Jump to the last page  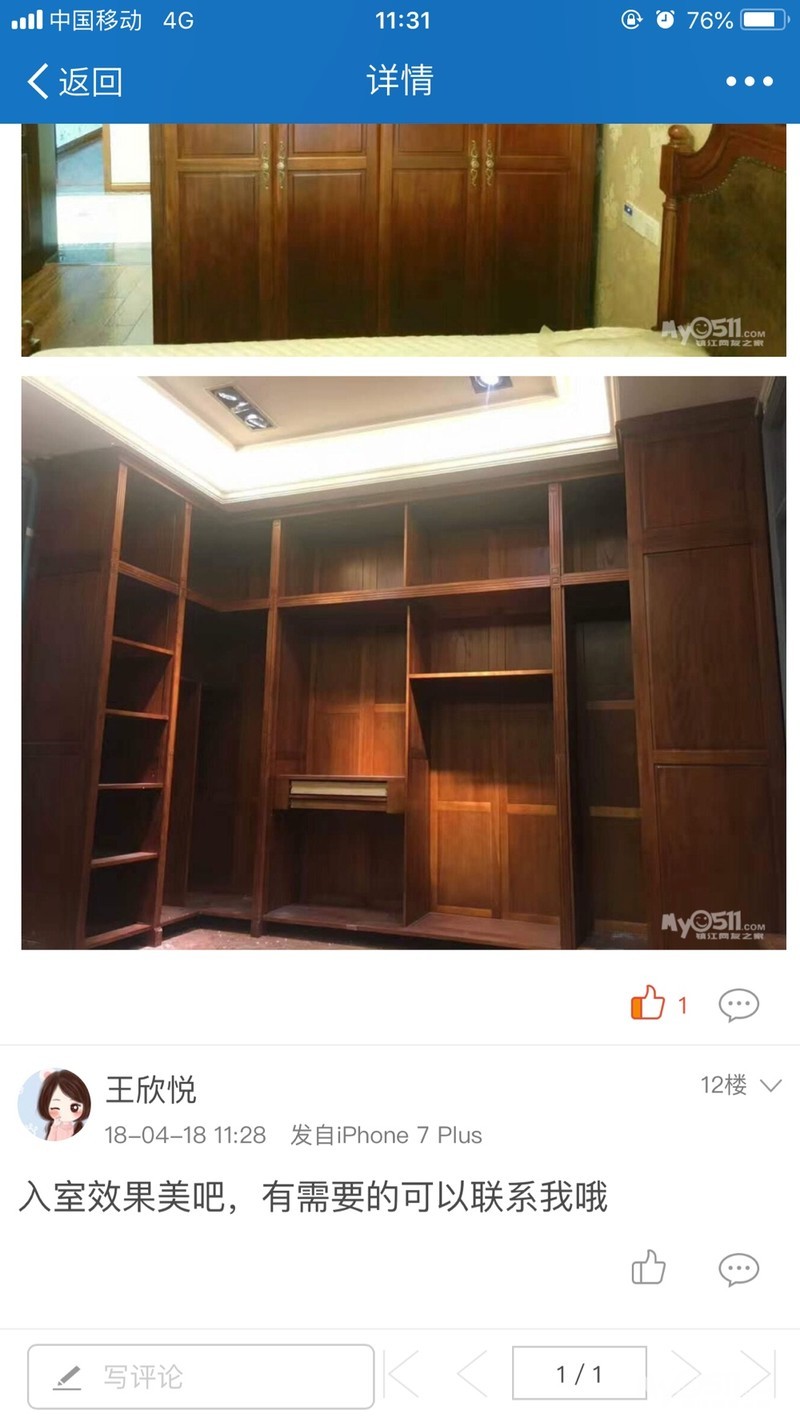pos(755,1374)
